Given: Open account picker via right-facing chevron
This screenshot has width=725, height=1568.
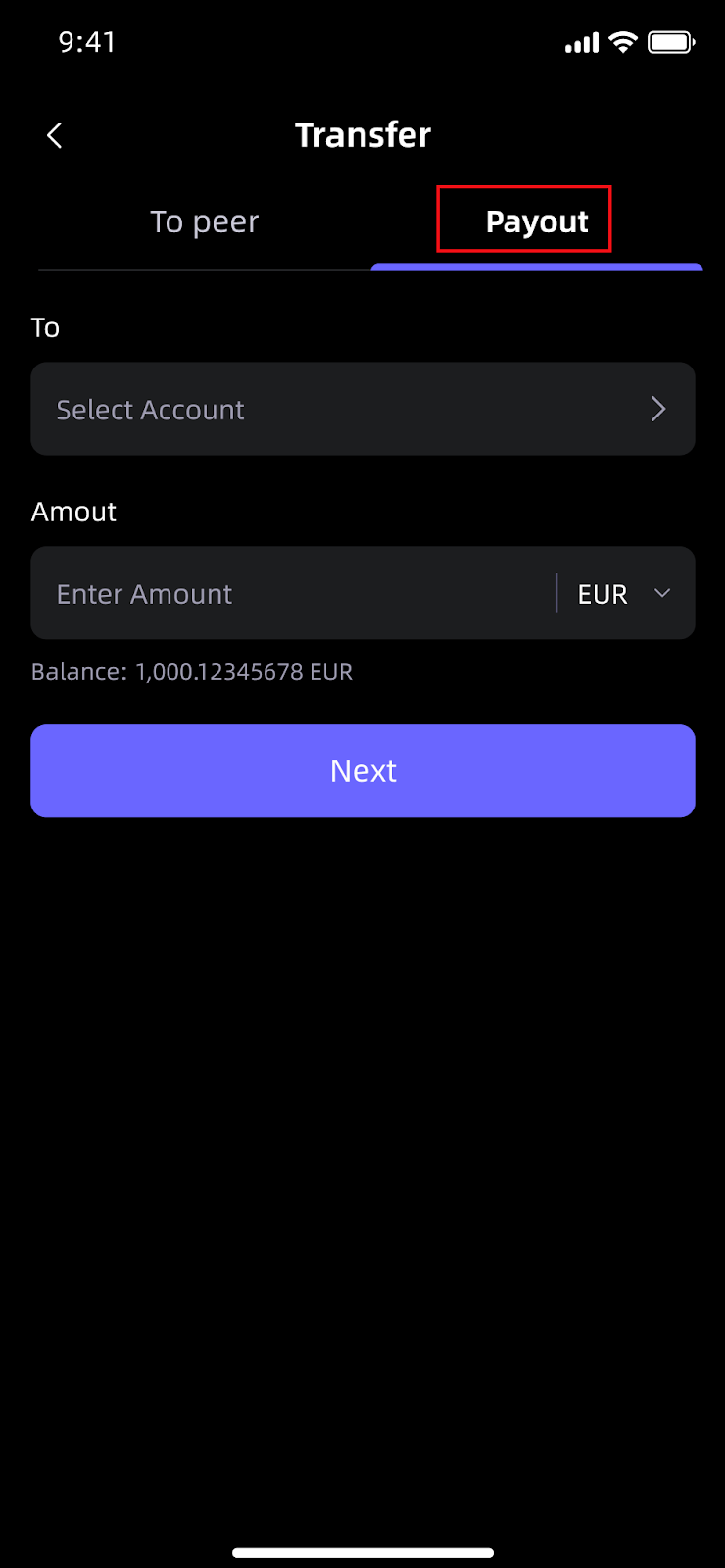Looking at the screenshot, I should 657,409.
